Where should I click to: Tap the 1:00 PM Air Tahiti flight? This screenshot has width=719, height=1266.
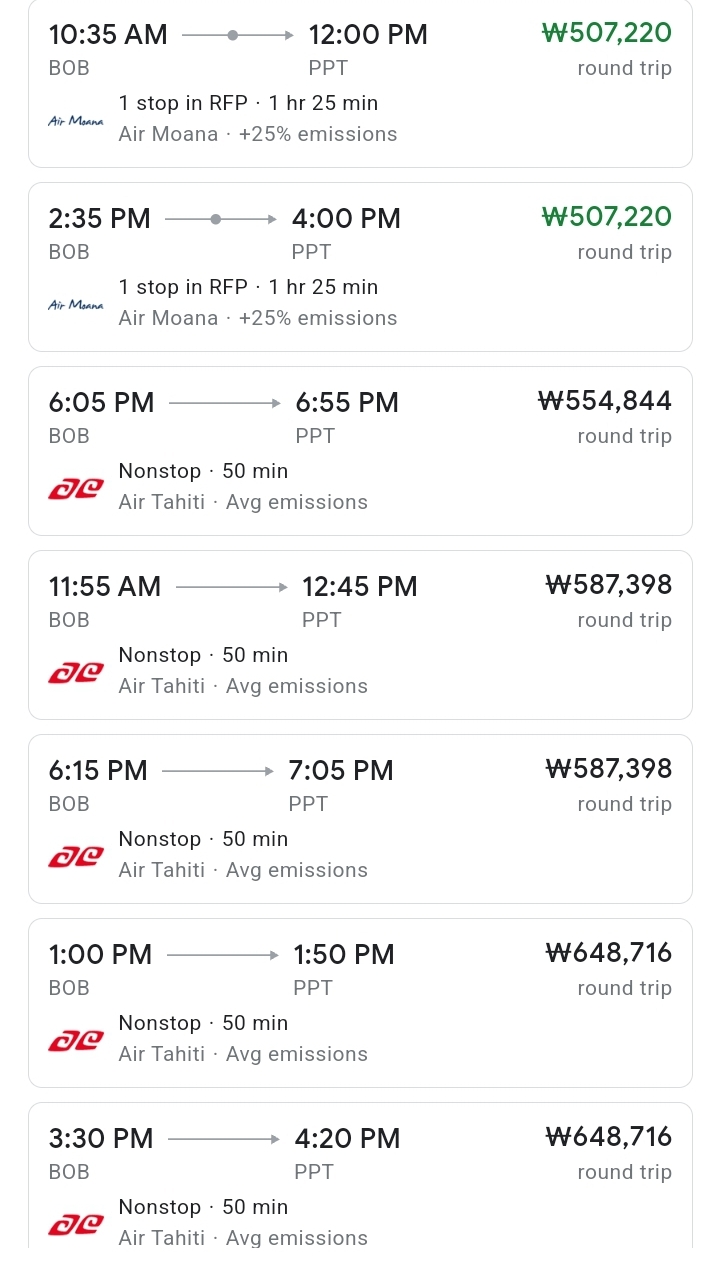pyautogui.click(x=360, y=1003)
